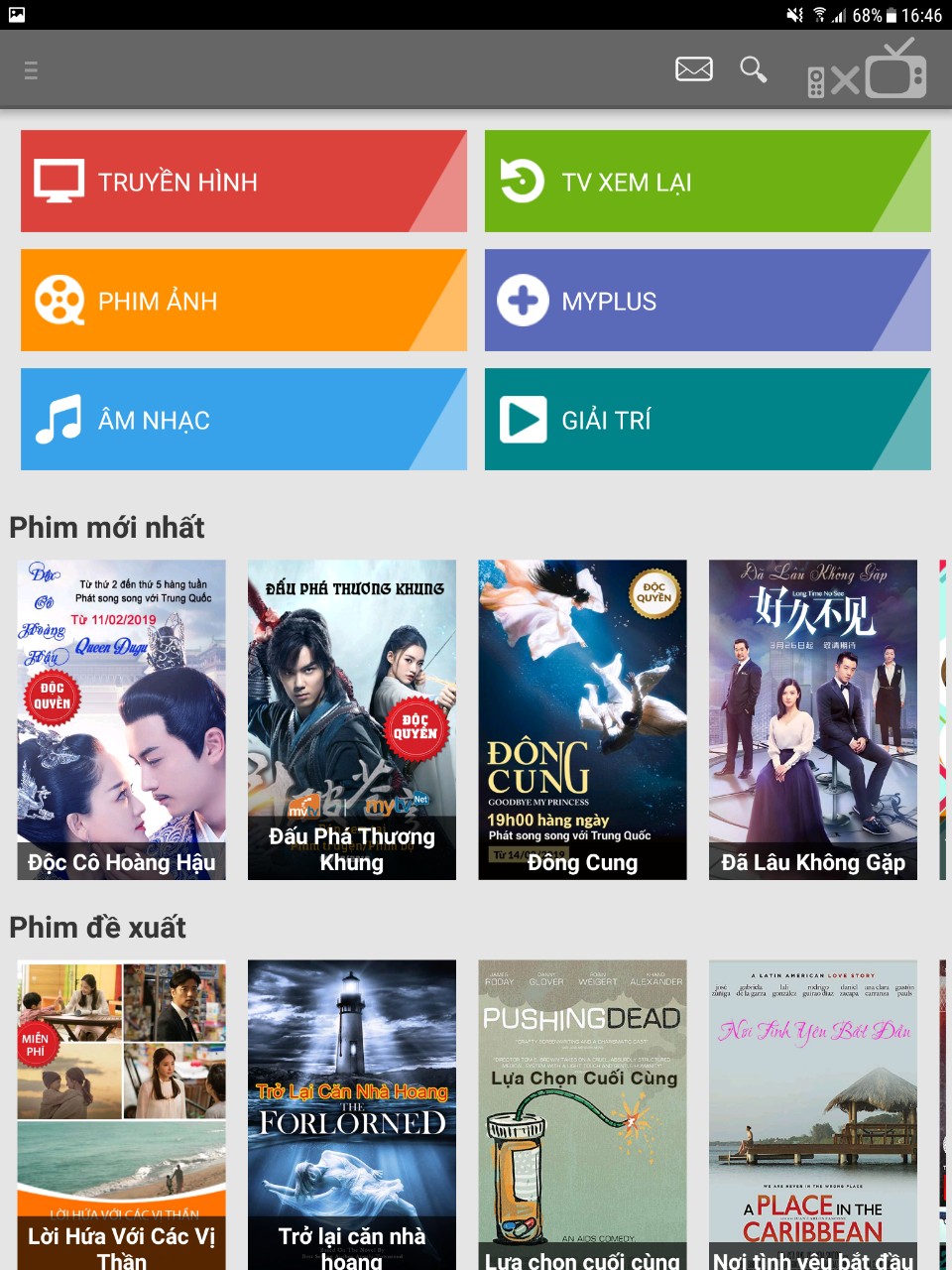
Task: View Đấu Phá Thương Khung details
Action: click(352, 719)
